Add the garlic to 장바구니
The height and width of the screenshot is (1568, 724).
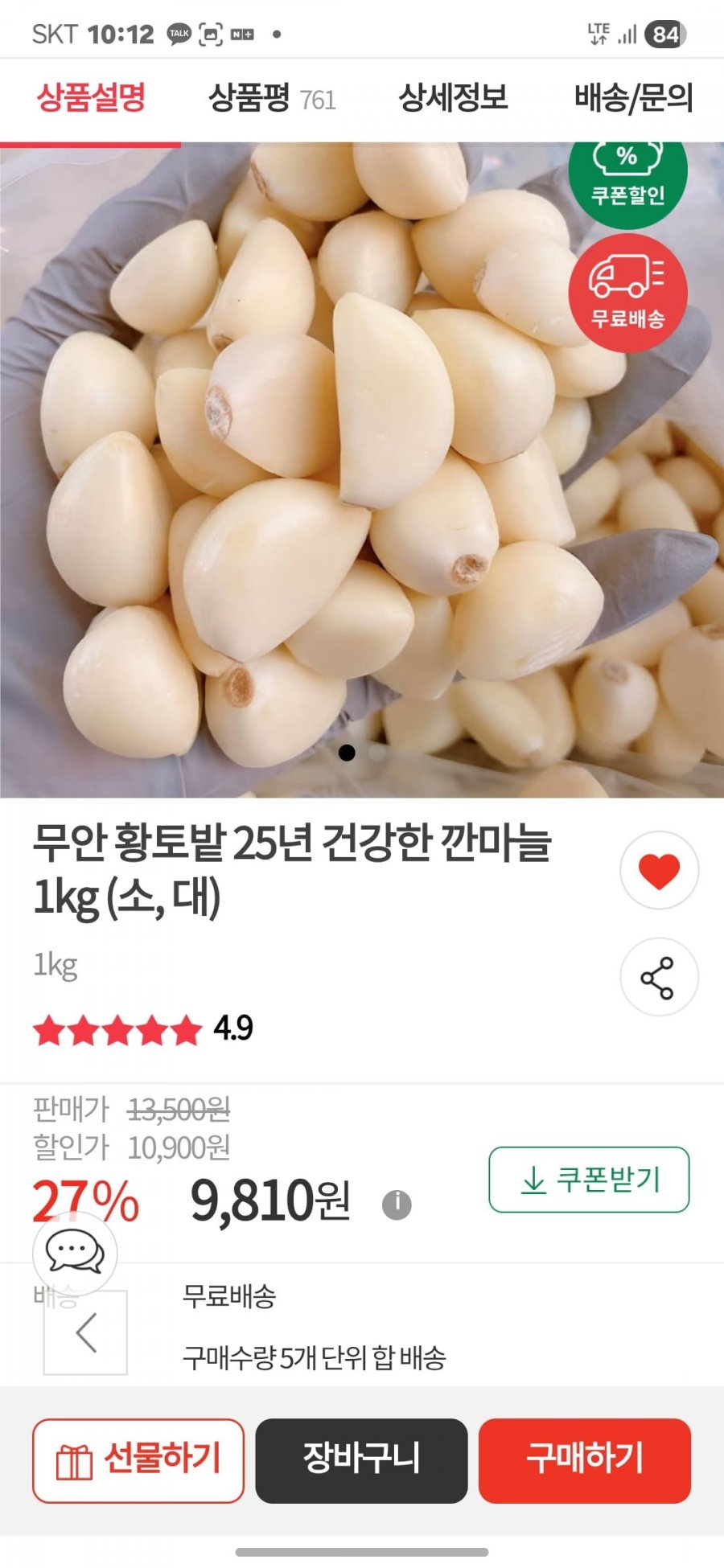point(361,1460)
